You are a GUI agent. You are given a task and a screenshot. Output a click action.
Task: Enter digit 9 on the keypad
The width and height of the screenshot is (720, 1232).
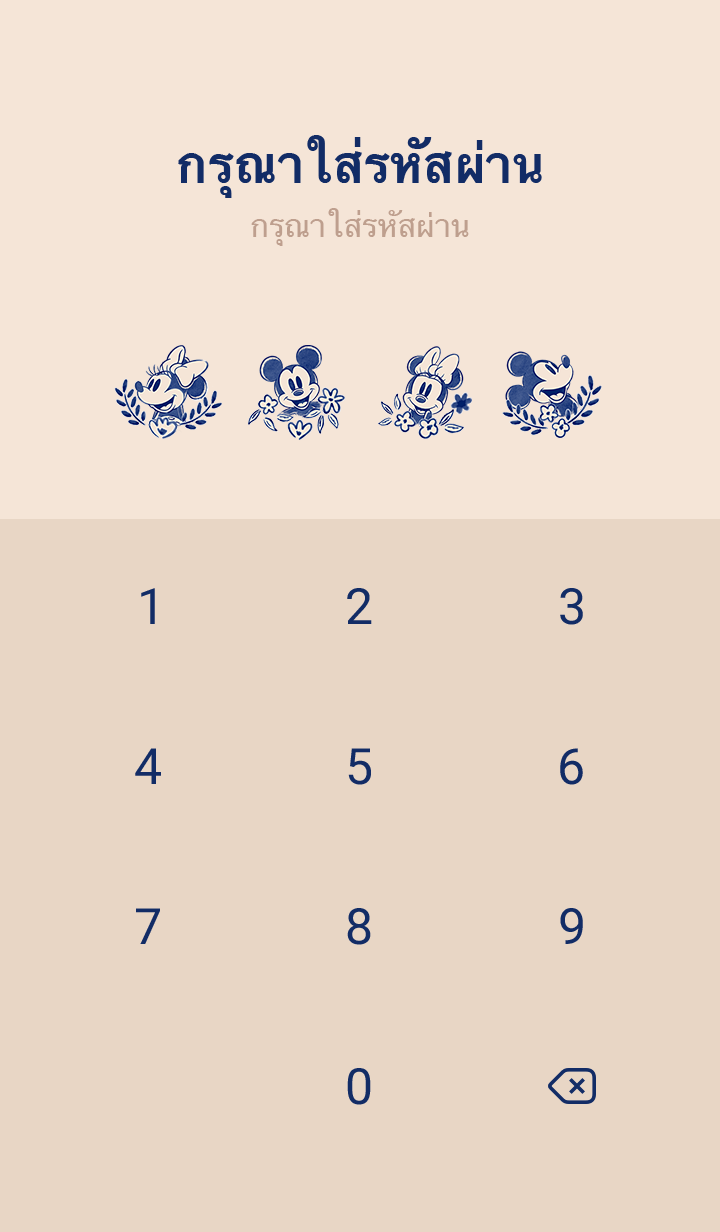pyautogui.click(x=571, y=927)
